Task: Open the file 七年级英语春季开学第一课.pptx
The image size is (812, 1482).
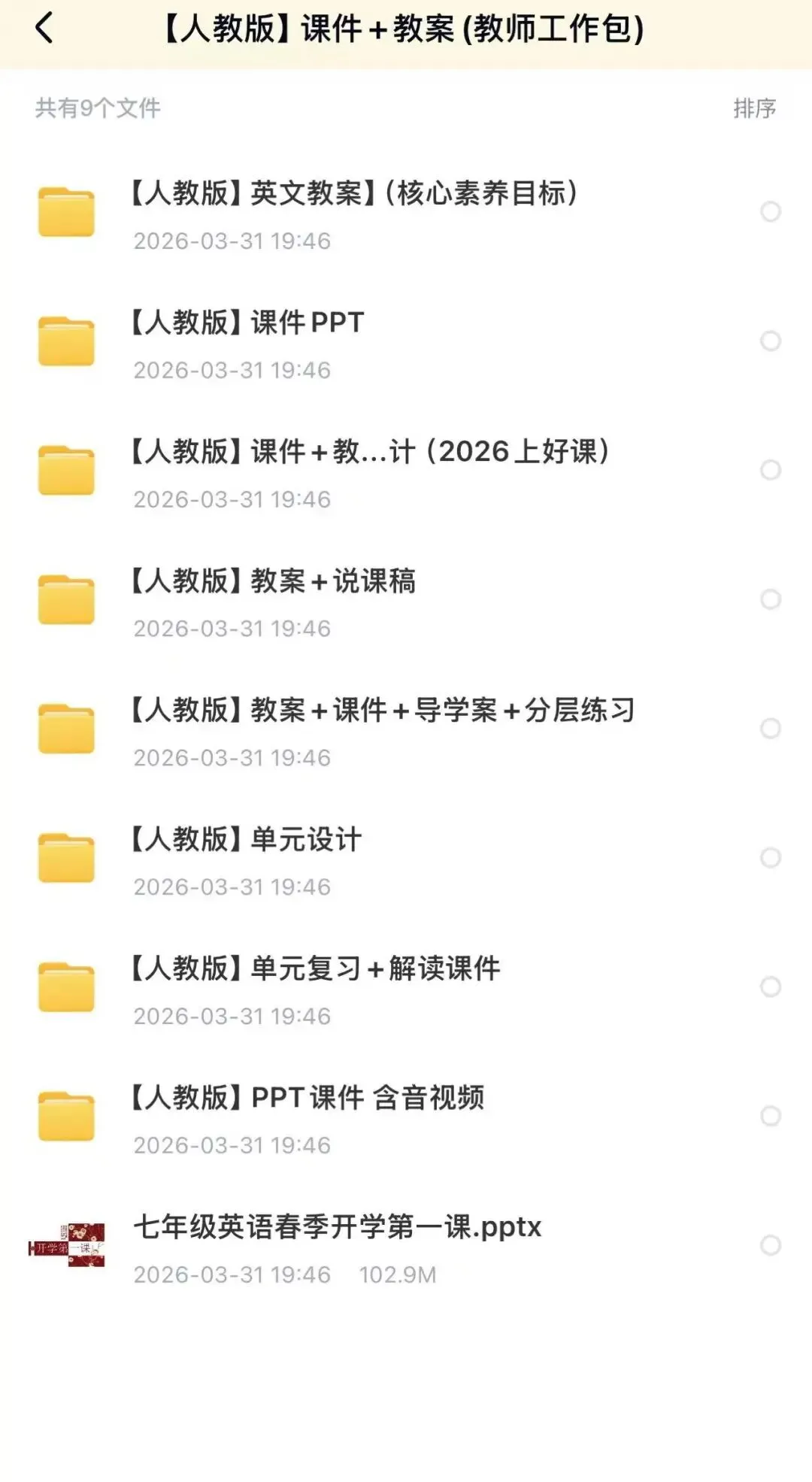Action: point(337,1228)
